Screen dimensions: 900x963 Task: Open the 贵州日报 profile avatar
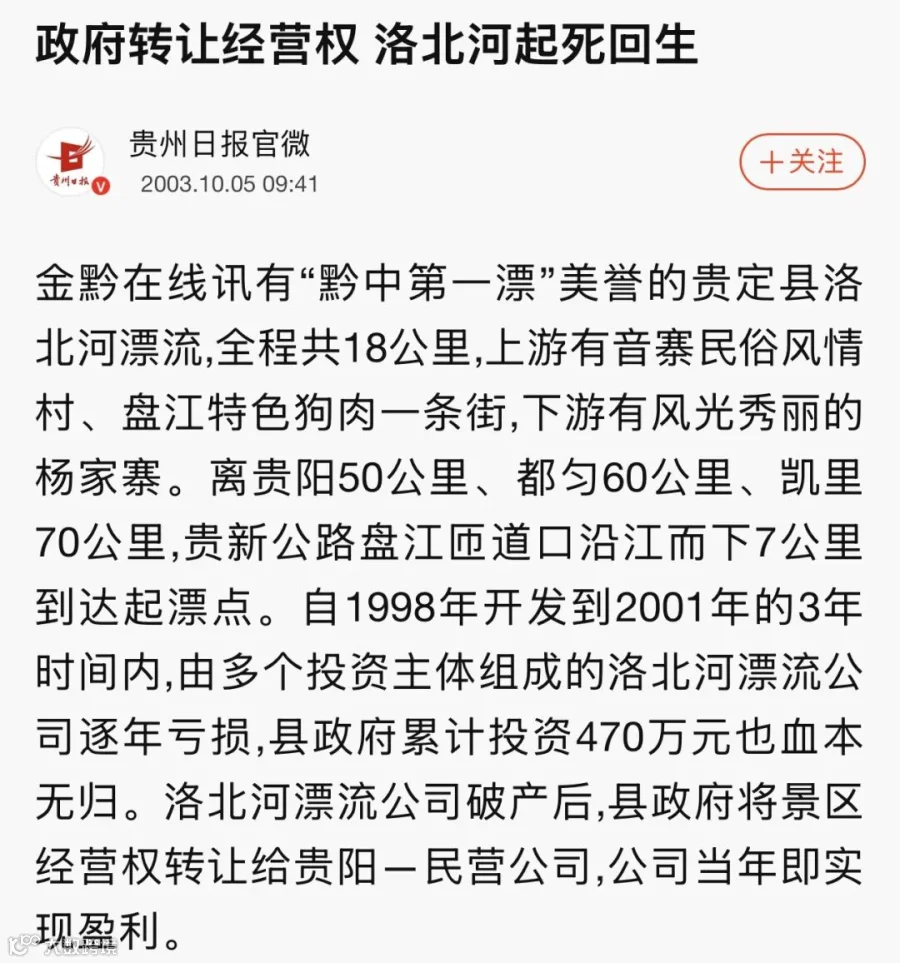pos(73,162)
